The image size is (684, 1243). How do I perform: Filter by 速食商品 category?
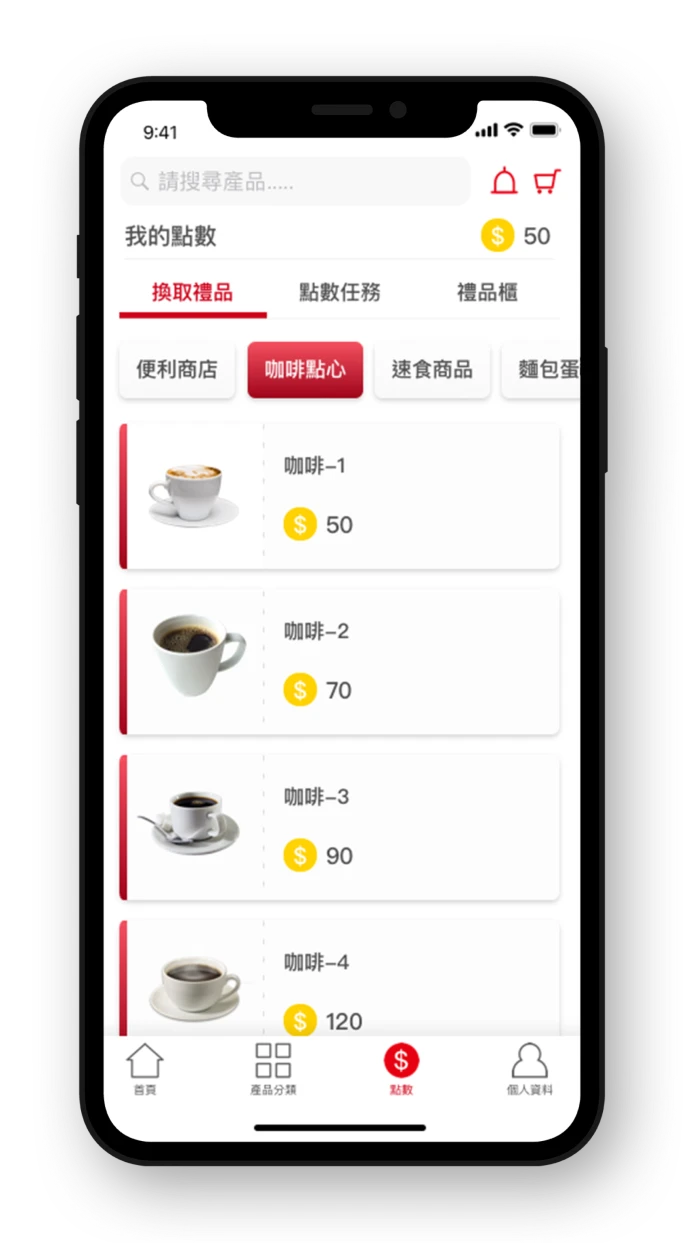pyautogui.click(x=432, y=369)
